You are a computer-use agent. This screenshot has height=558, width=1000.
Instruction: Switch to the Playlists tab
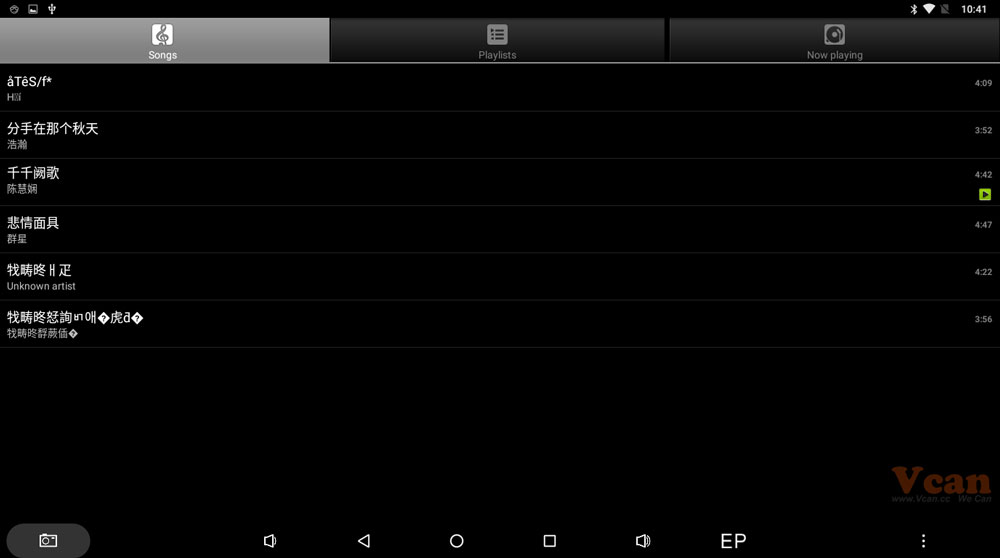(x=497, y=41)
